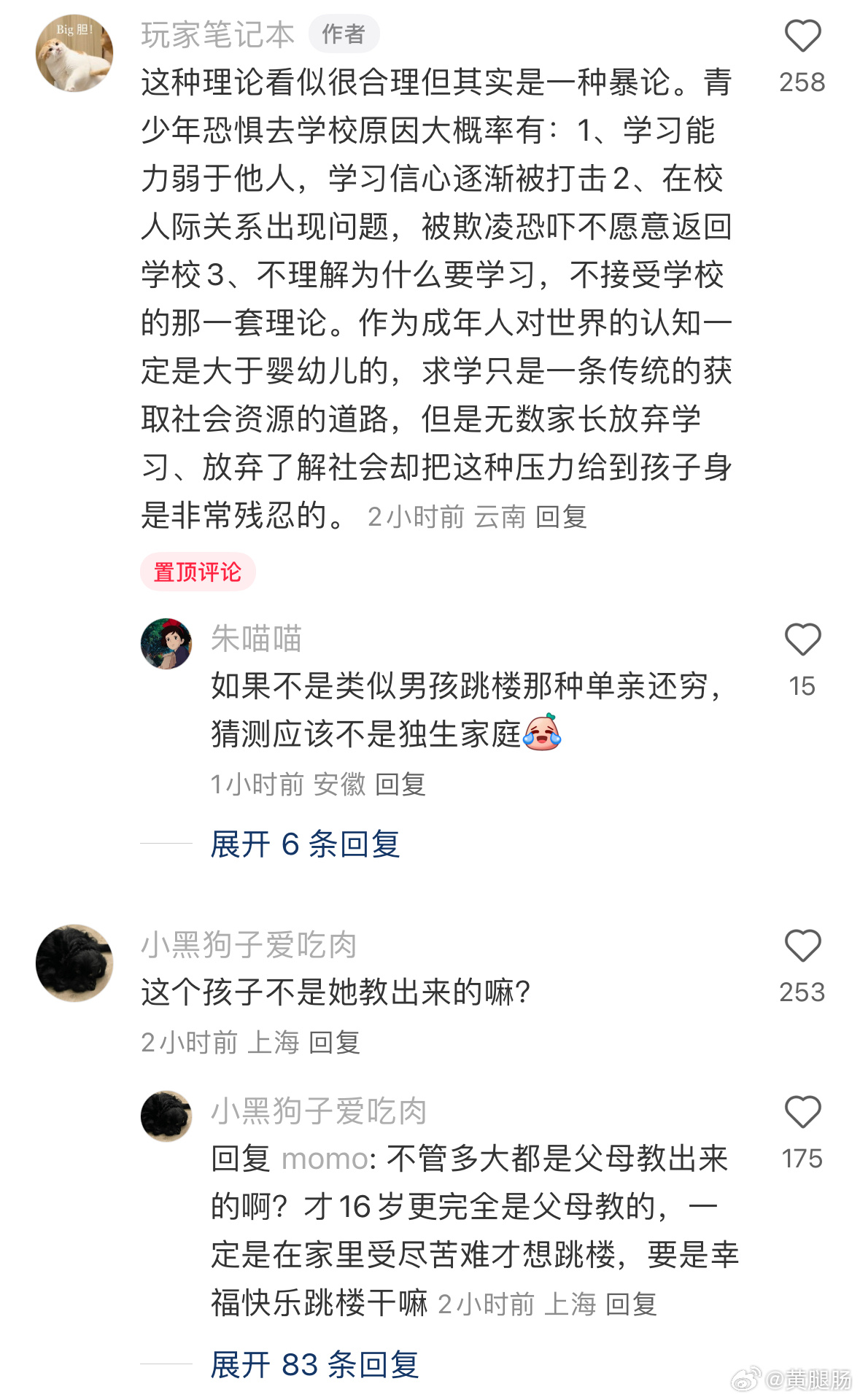860x1400 pixels.
Task: Open 朱喵喵's profile avatar
Action: [166, 644]
